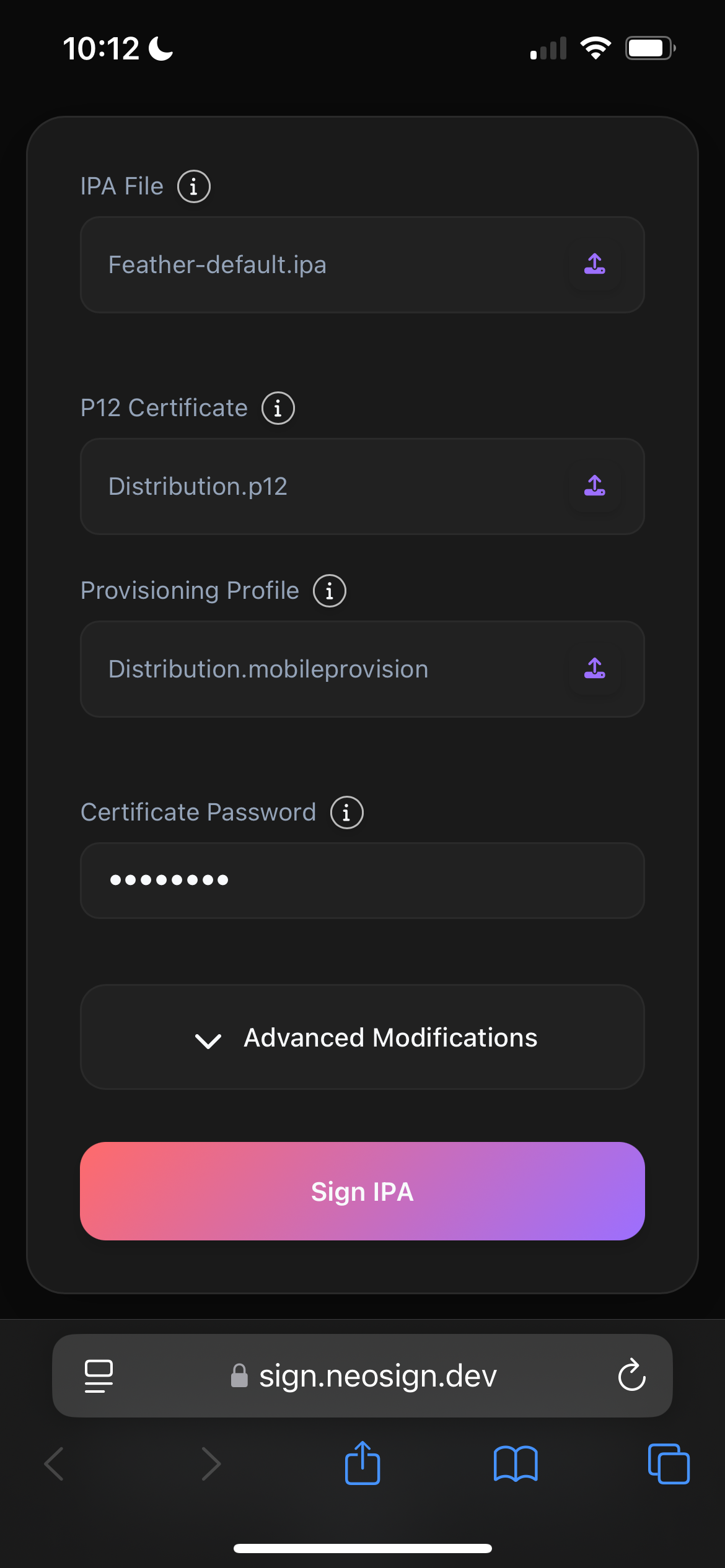The image size is (725, 1568).
Task: Tap the padlock in the address bar
Action: click(240, 1376)
